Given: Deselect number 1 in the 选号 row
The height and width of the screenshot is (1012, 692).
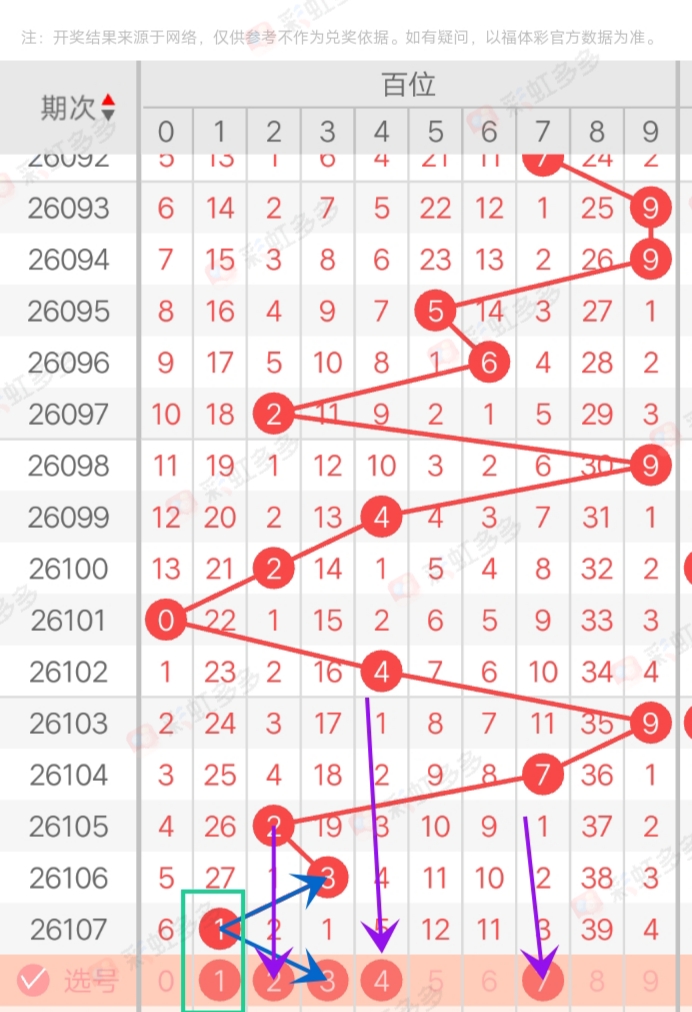Looking at the screenshot, I should [220, 982].
